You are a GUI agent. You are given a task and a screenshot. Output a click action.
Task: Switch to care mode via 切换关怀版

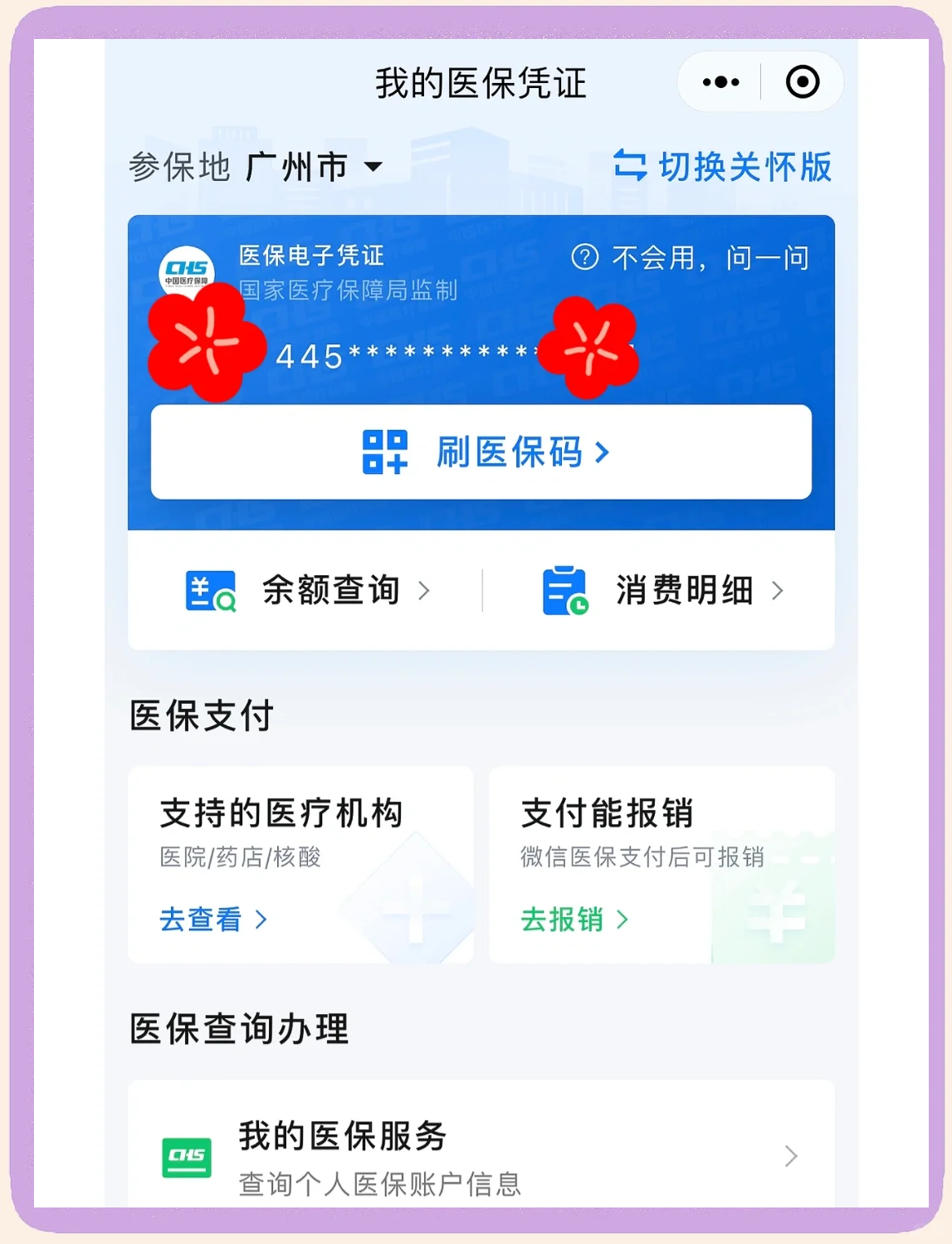pyautogui.click(x=745, y=166)
